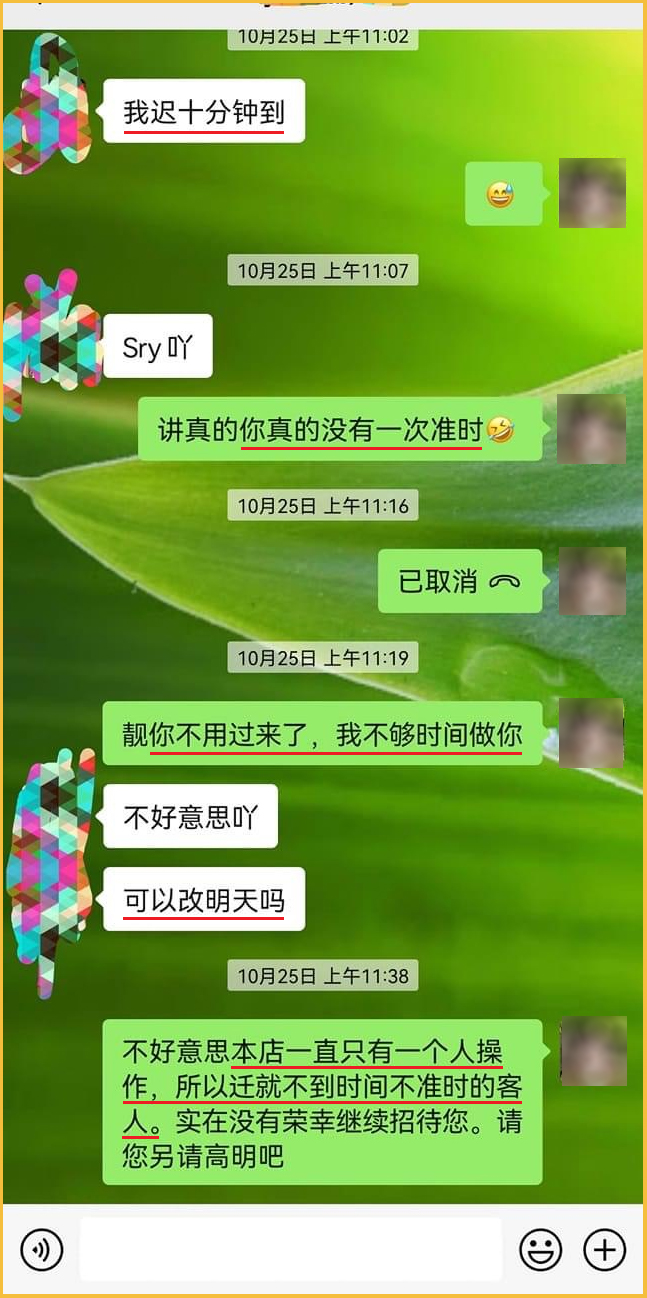Focus the message text field
This screenshot has width=647, height=1298.
290,1250
